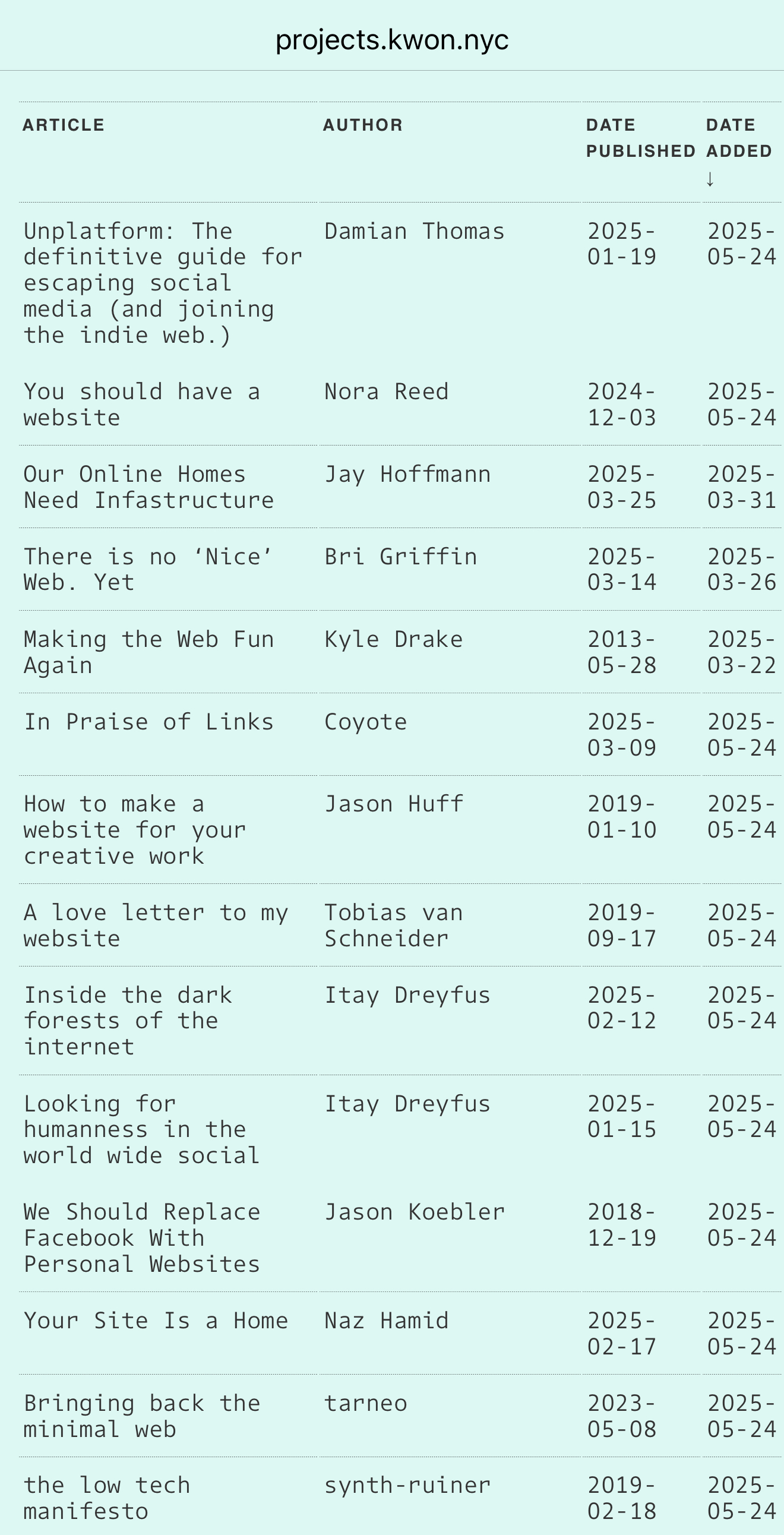Open "Your Site Is a Home" article
784x1535 pixels.
coord(155,1321)
